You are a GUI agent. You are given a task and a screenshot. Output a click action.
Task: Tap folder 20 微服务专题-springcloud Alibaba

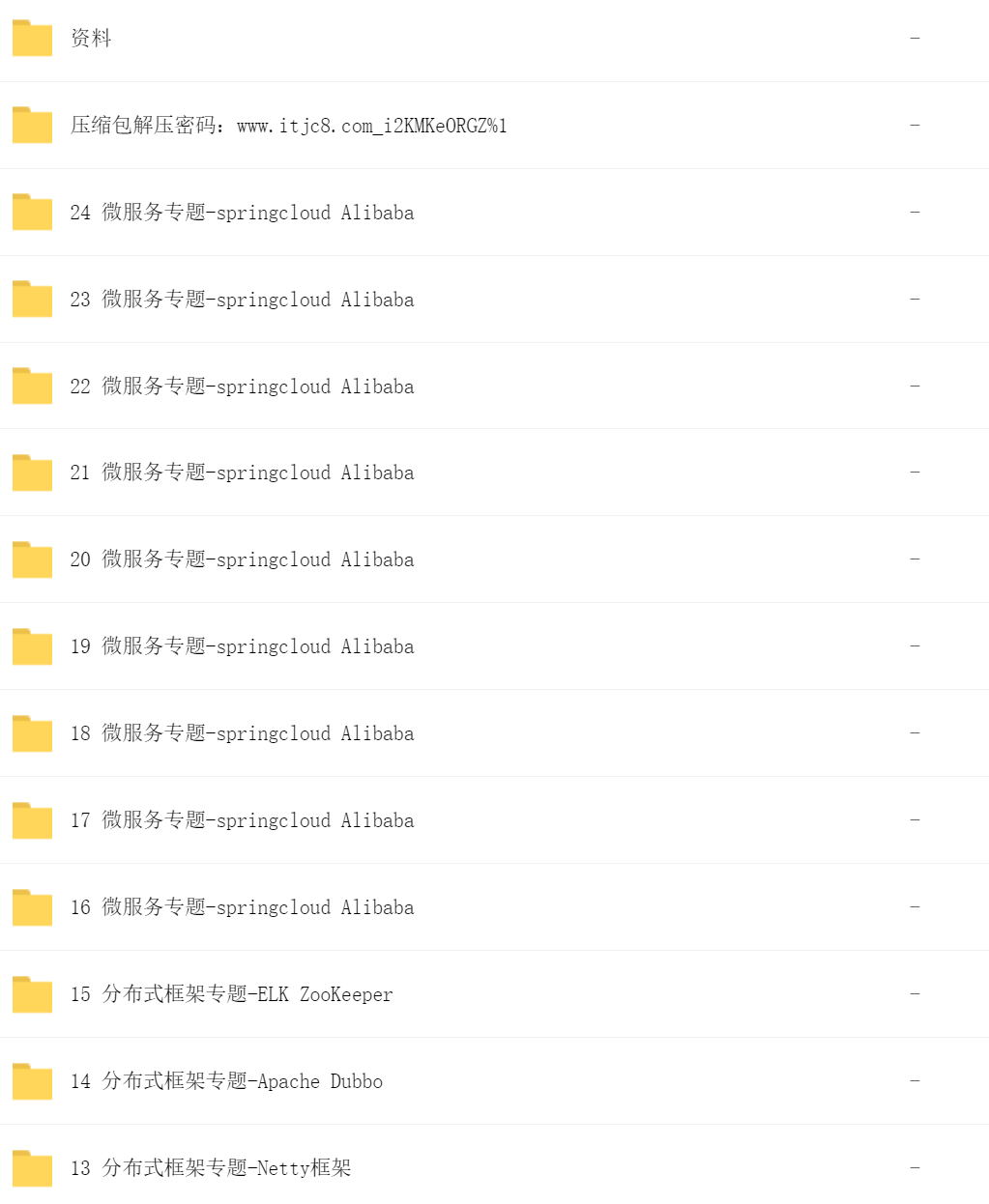pyautogui.click(x=242, y=559)
